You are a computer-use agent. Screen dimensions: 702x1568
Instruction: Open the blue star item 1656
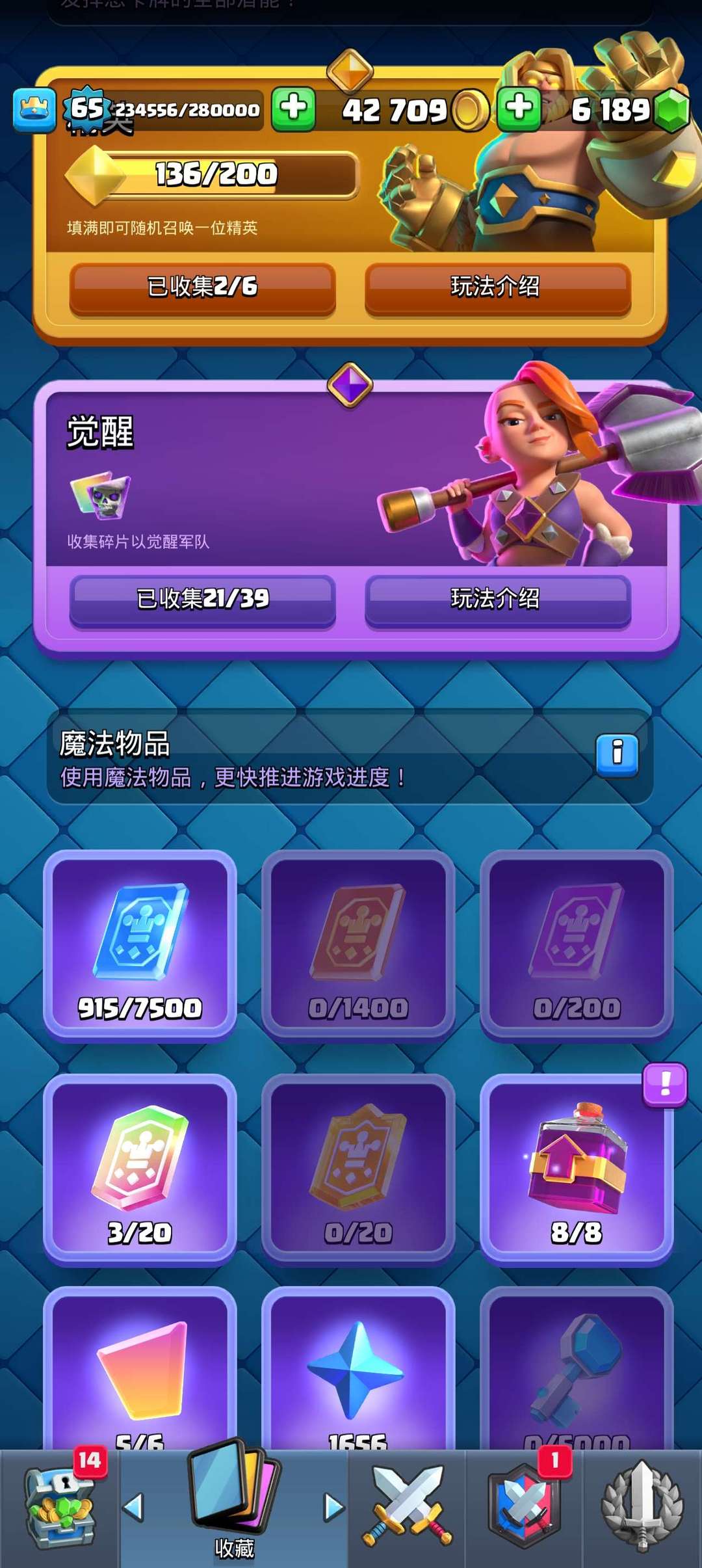(x=358, y=1368)
